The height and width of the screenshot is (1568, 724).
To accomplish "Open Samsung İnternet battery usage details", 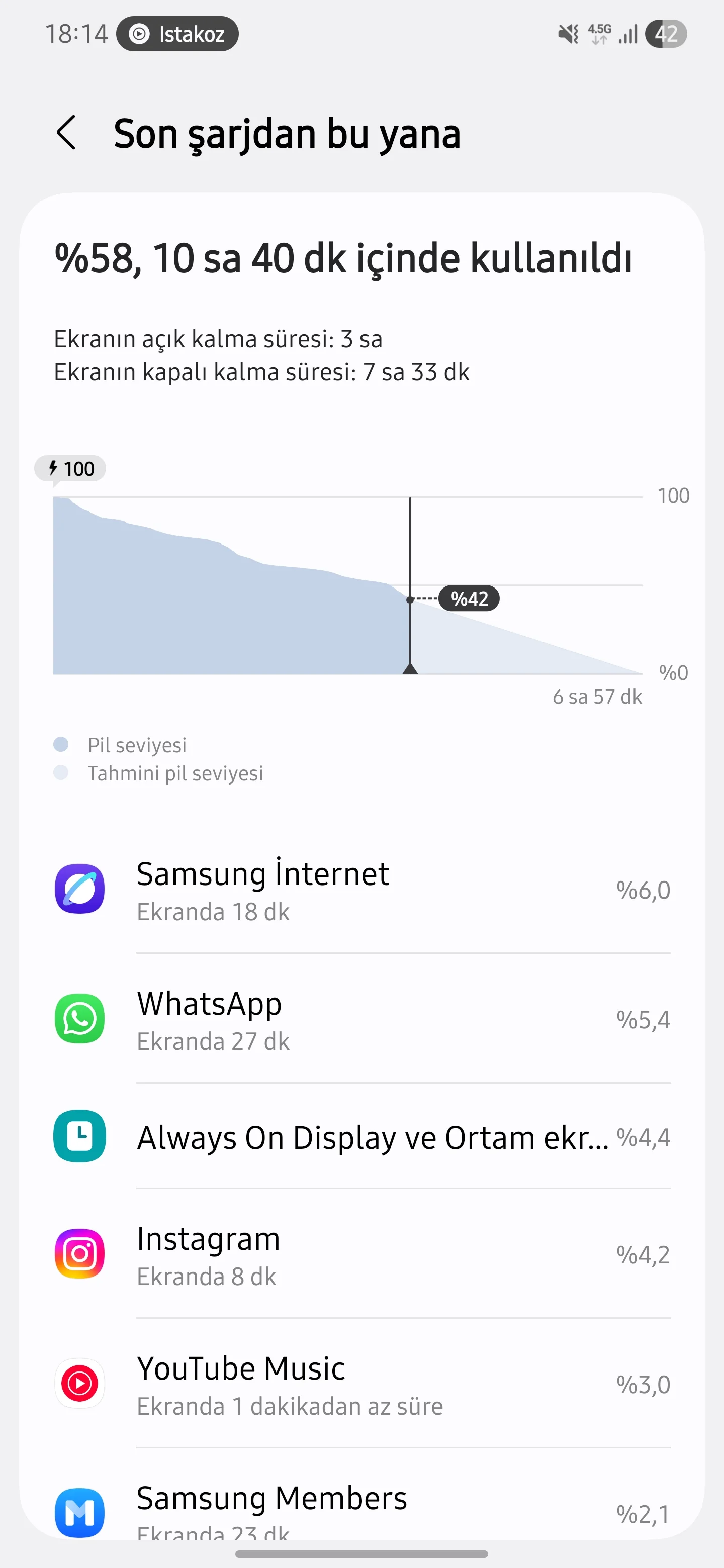I will (x=361, y=891).
